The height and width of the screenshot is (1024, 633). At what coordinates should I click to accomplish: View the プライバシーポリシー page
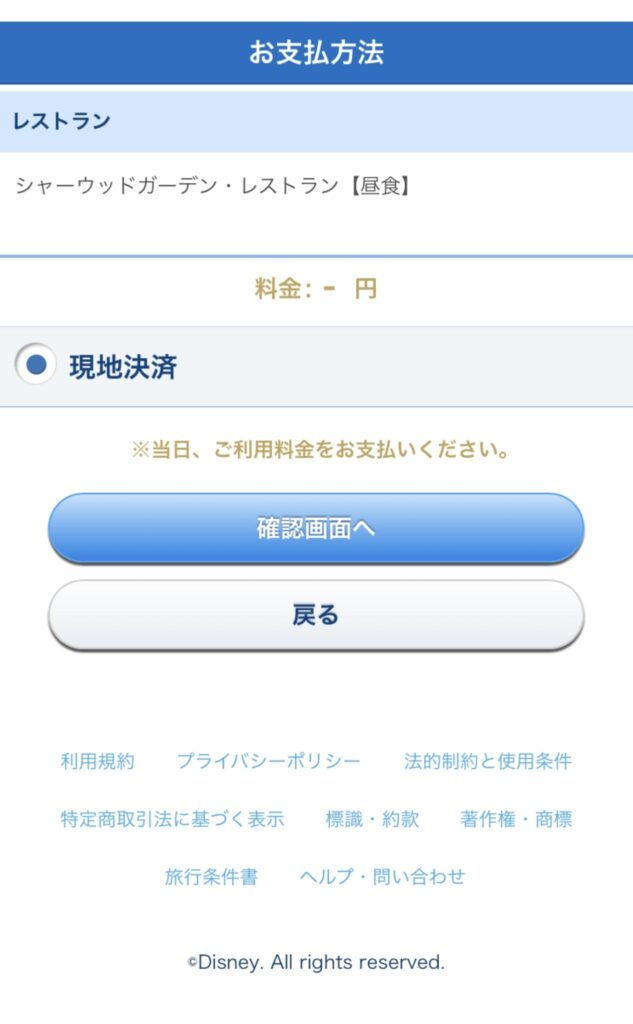pos(269,761)
